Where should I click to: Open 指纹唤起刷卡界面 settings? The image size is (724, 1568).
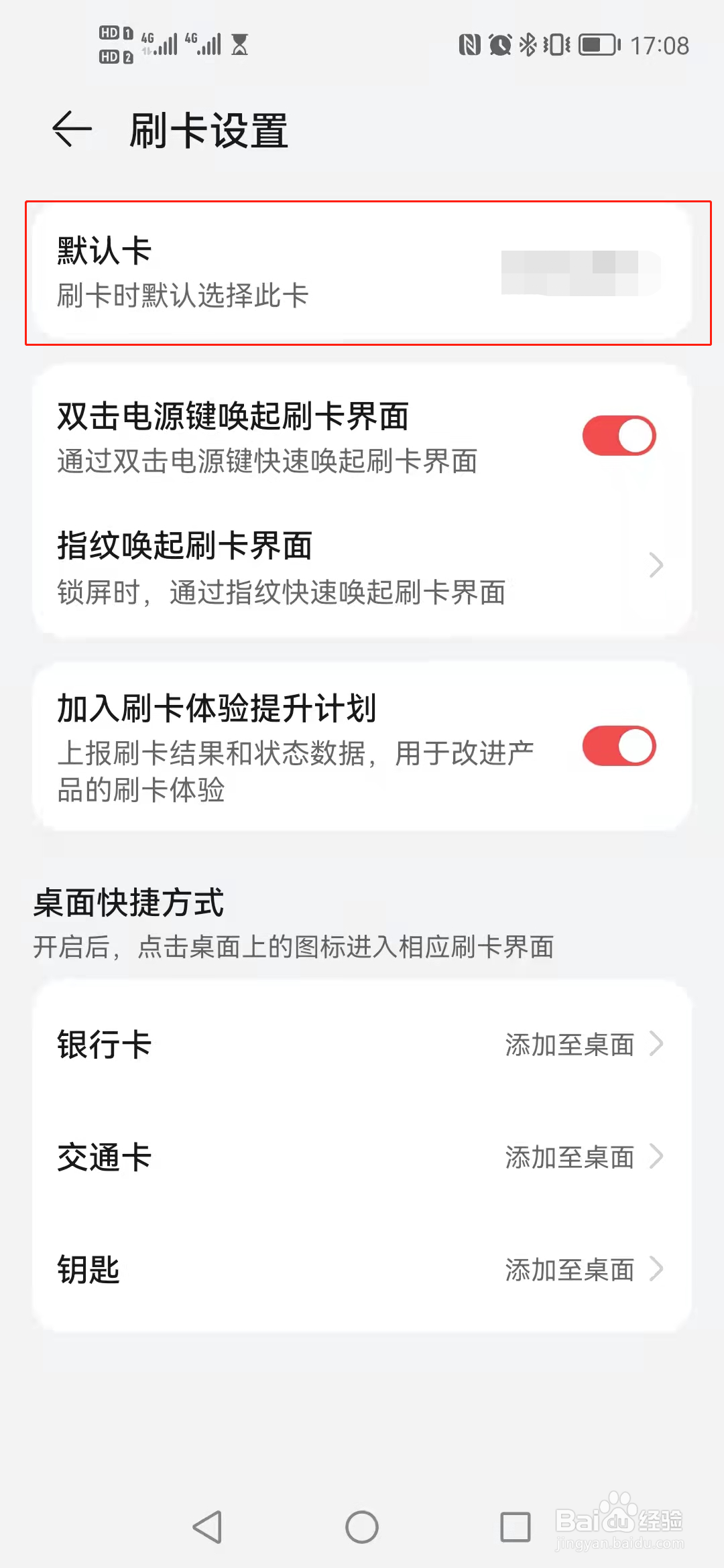point(362,566)
